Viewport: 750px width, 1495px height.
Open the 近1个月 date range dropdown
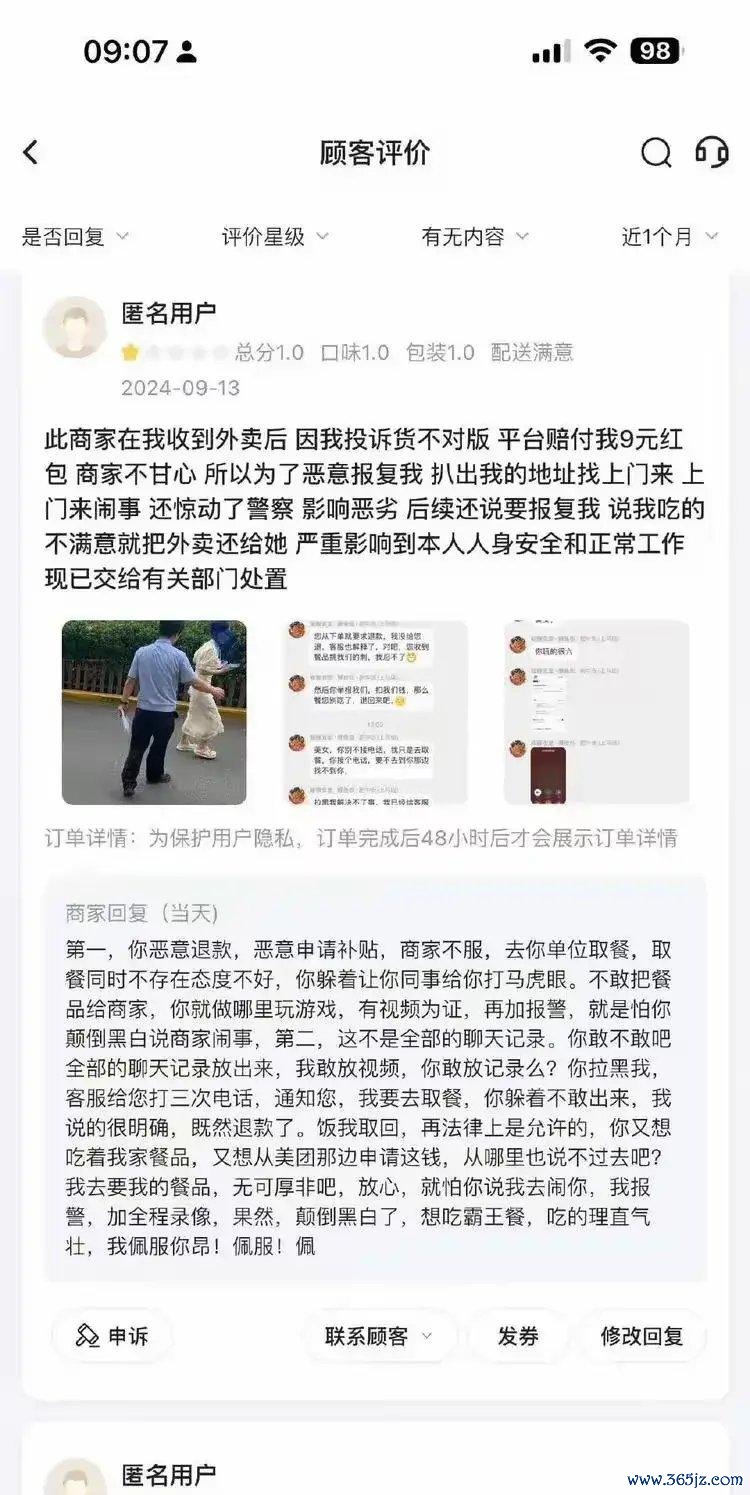(669, 237)
